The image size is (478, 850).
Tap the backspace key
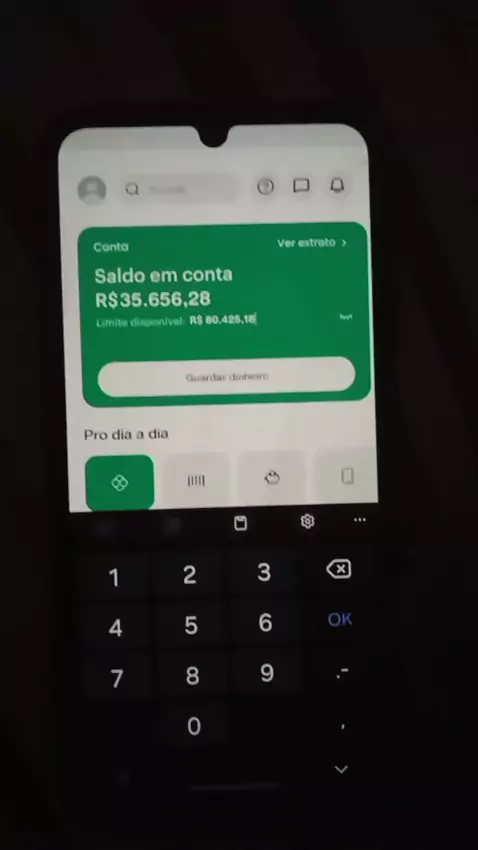coord(339,569)
